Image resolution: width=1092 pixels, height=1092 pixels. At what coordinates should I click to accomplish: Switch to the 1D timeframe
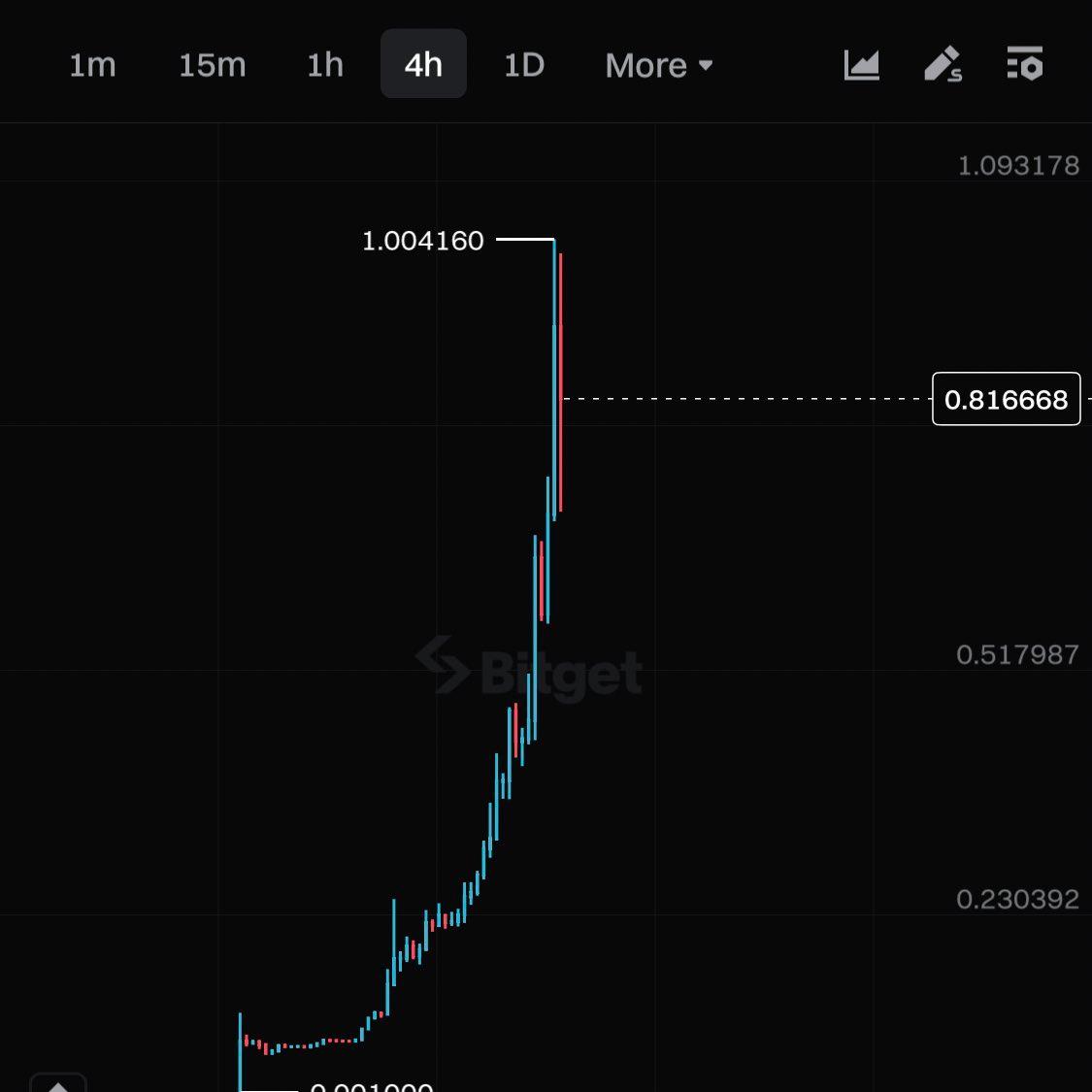pos(524,65)
